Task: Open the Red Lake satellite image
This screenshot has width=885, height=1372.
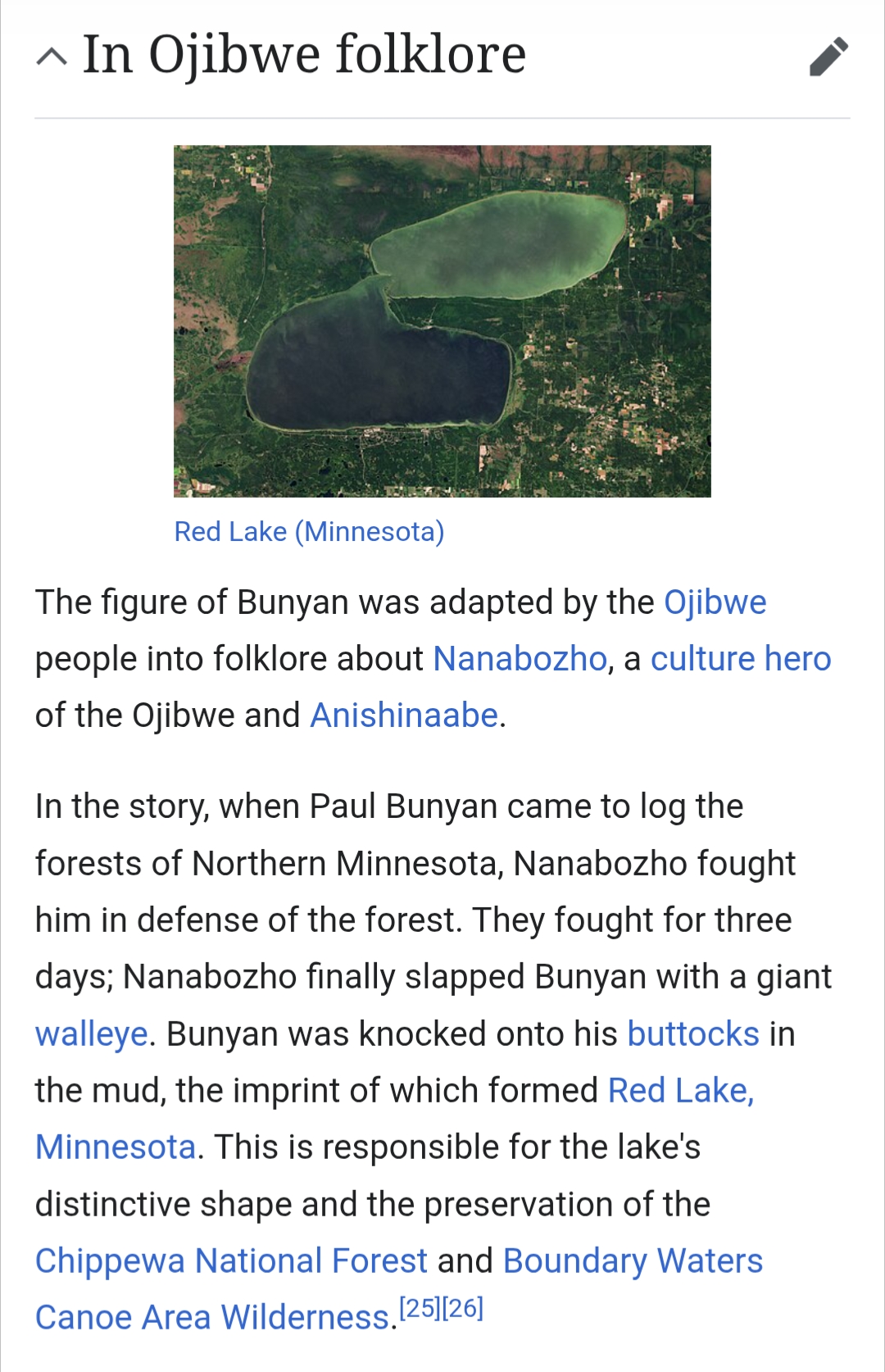Action: click(442, 320)
